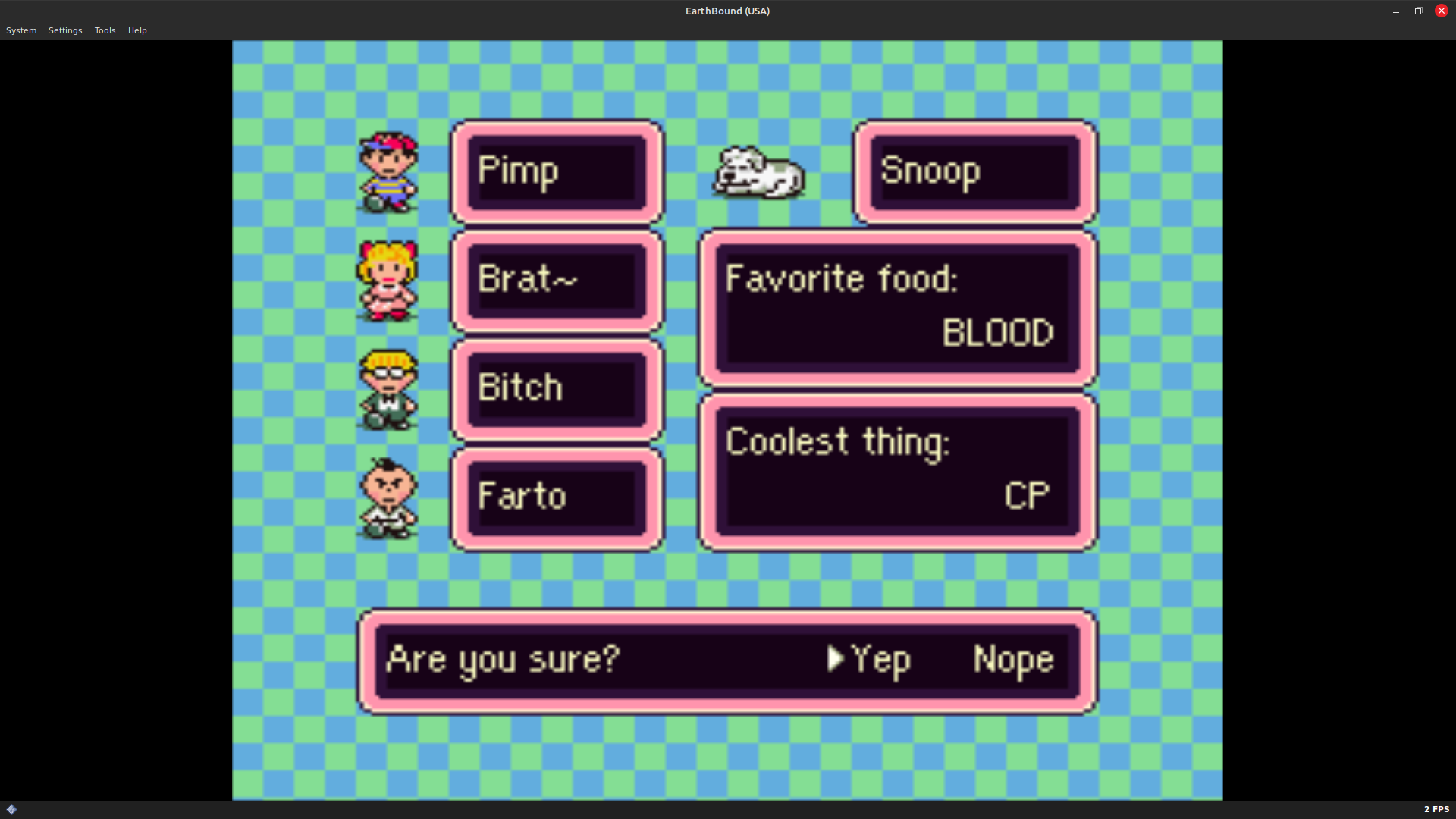Open the Settings menu
Image resolution: width=1456 pixels, height=819 pixels.
click(x=65, y=30)
